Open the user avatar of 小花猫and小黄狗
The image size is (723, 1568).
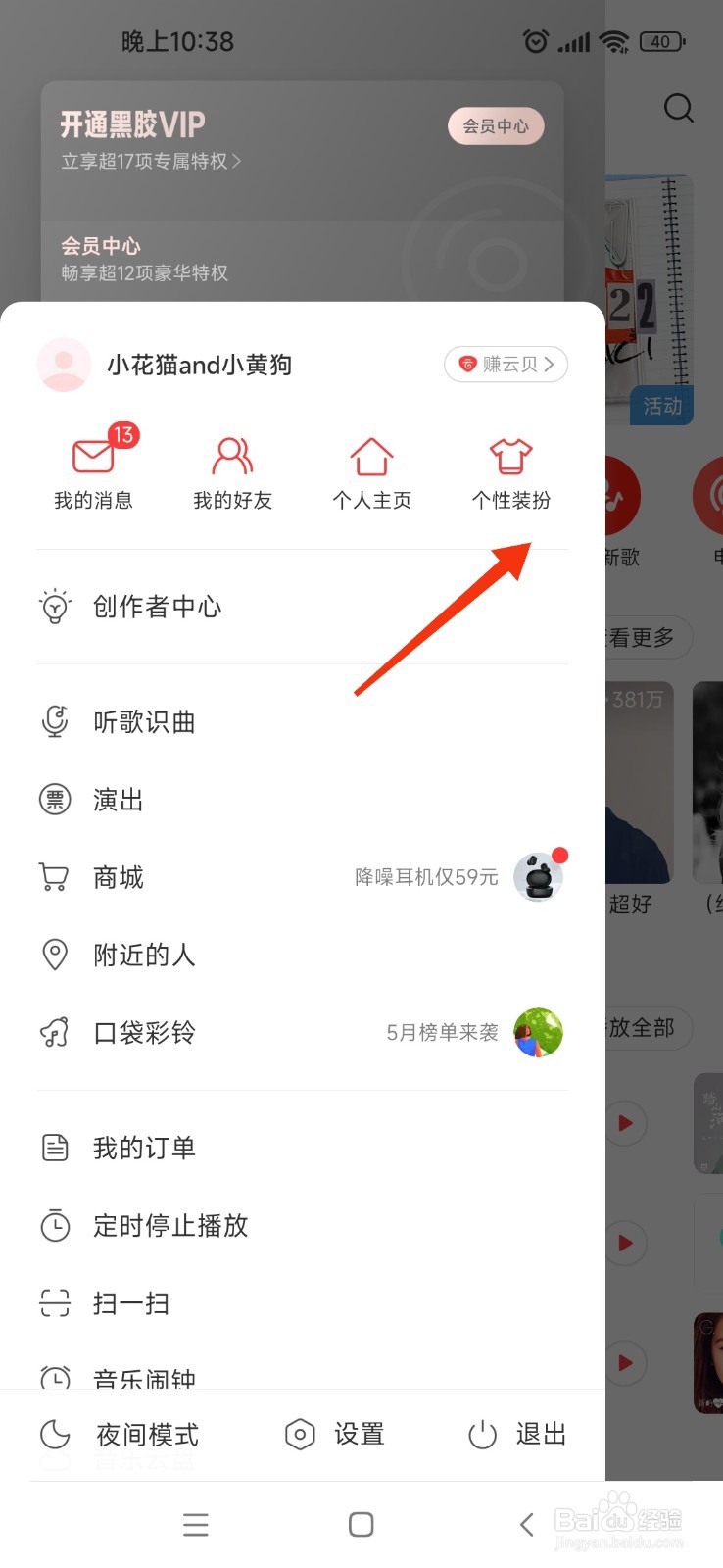click(64, 364)
